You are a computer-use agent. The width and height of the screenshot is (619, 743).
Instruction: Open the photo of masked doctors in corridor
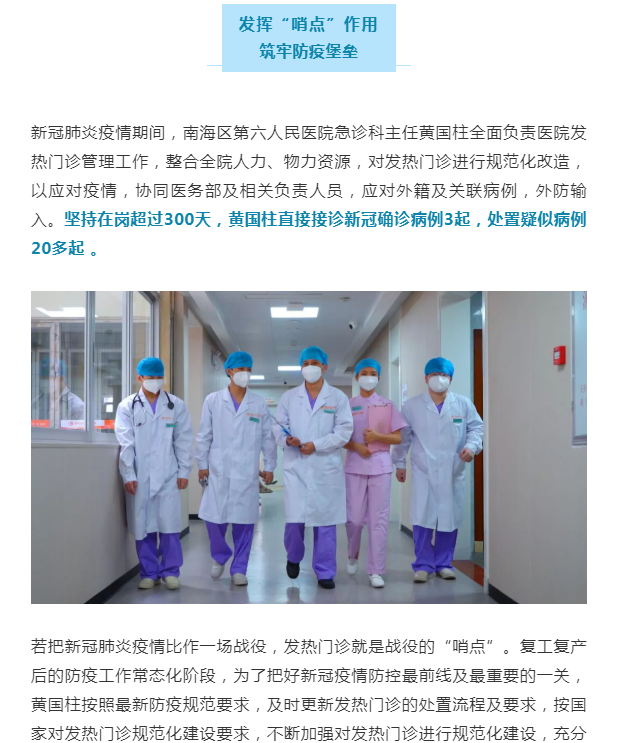click(x=308, y=447)
